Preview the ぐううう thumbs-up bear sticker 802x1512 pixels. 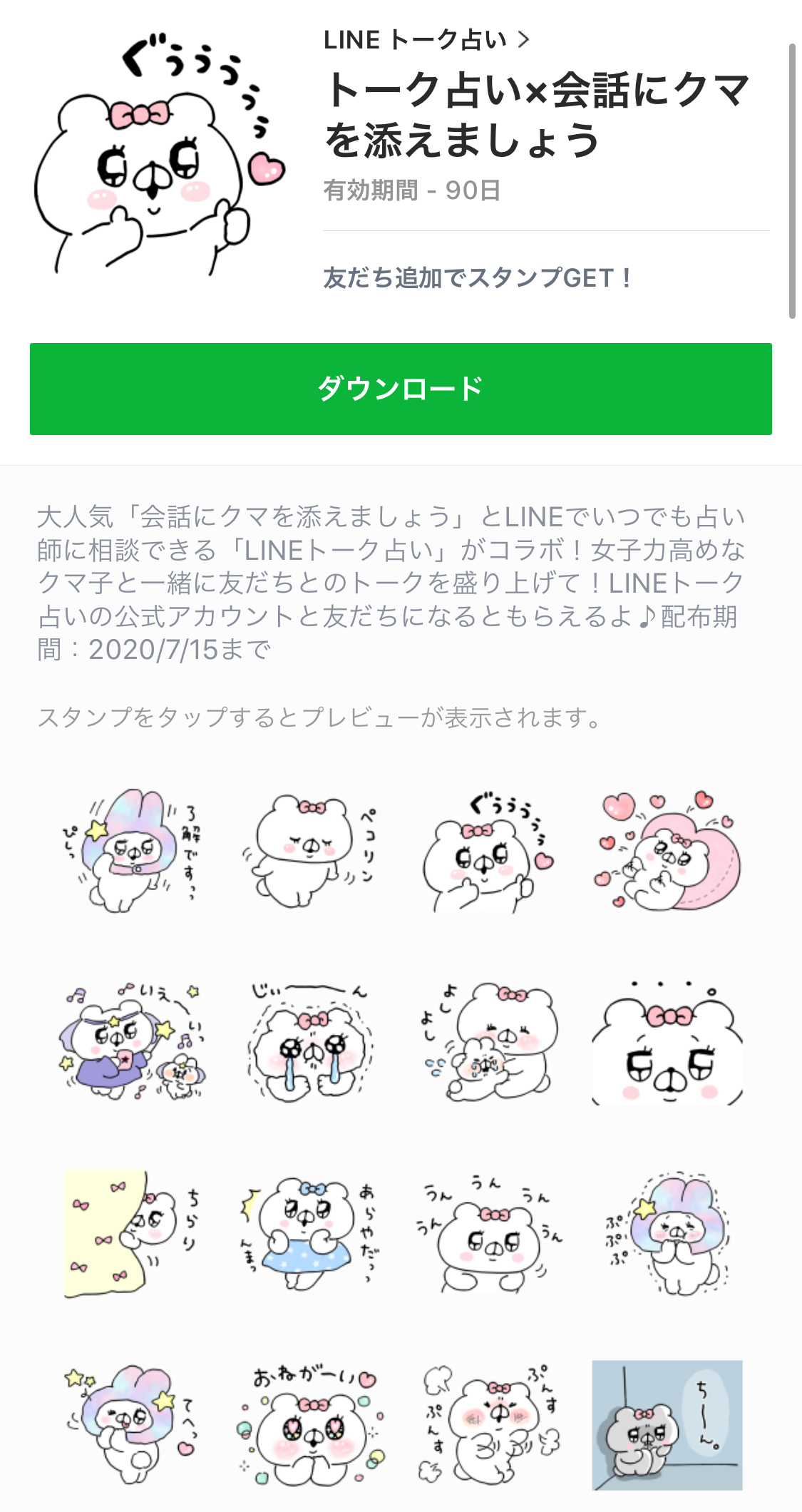click(488, 852)
